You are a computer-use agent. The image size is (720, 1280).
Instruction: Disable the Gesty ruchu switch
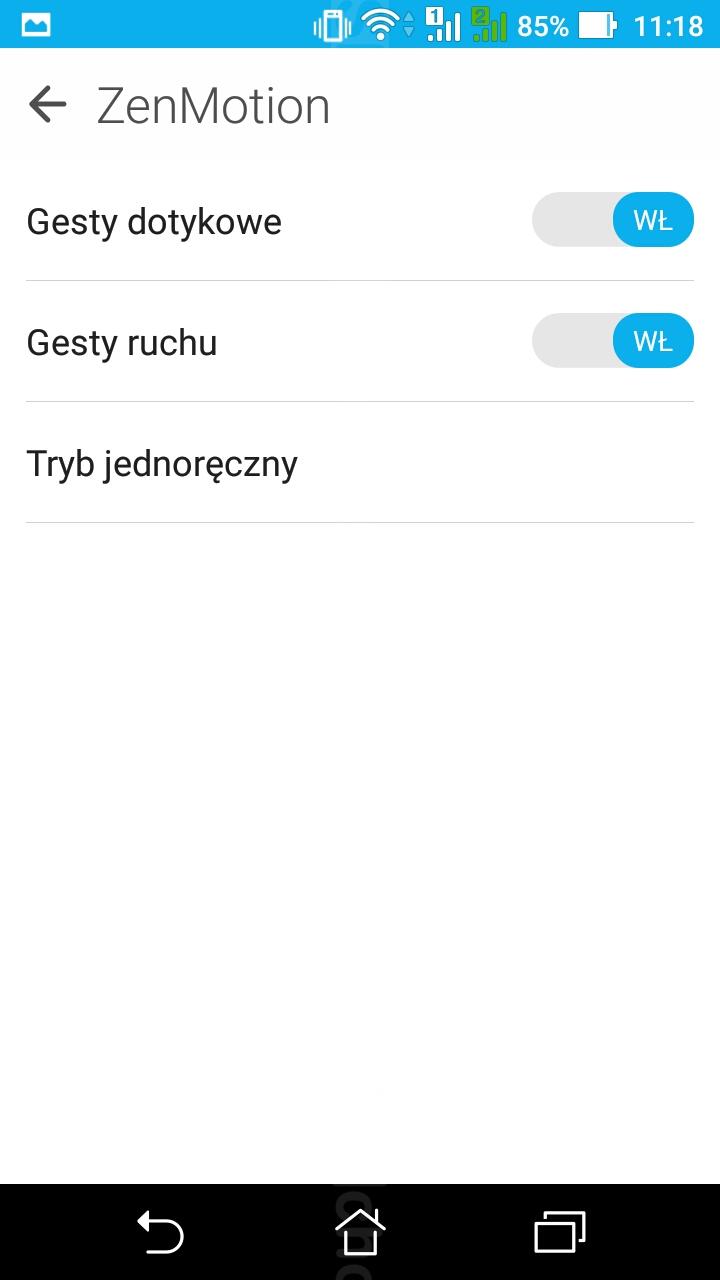tap(612, 341)
